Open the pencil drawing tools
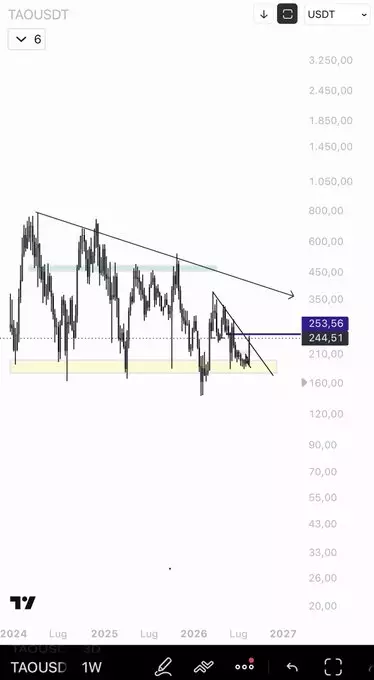The width and height of the screenshot is (374, 680). coord(162,667)
